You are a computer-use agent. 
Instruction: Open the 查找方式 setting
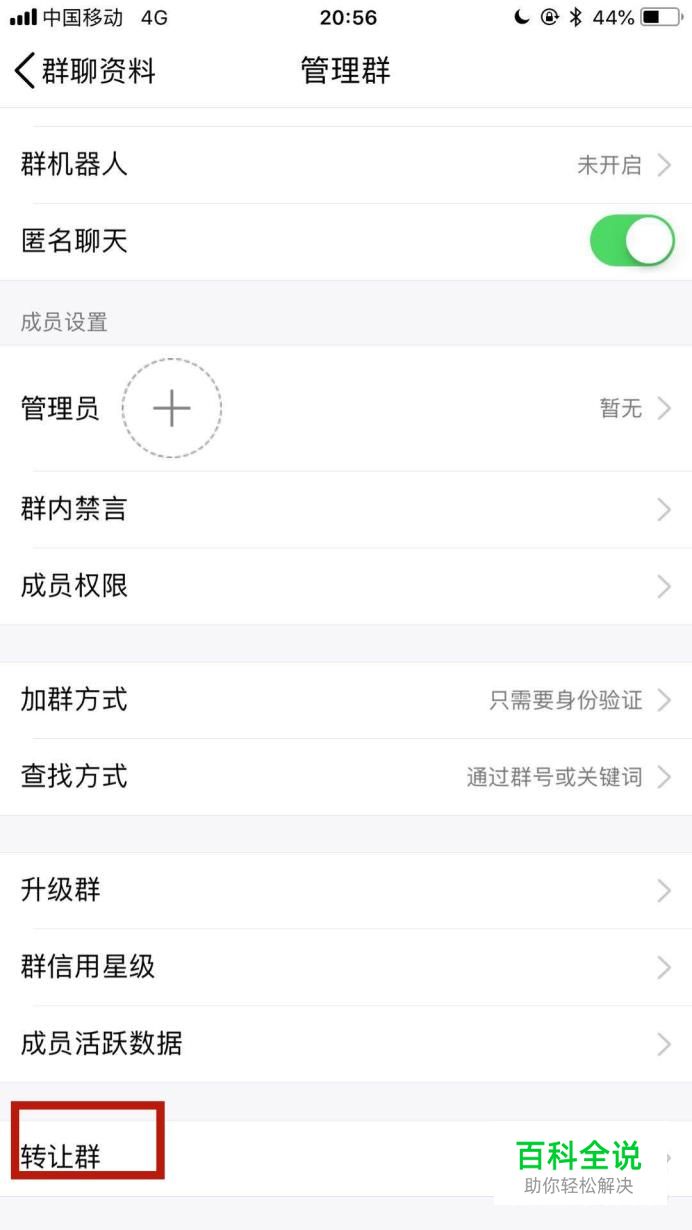click(346, 777)
